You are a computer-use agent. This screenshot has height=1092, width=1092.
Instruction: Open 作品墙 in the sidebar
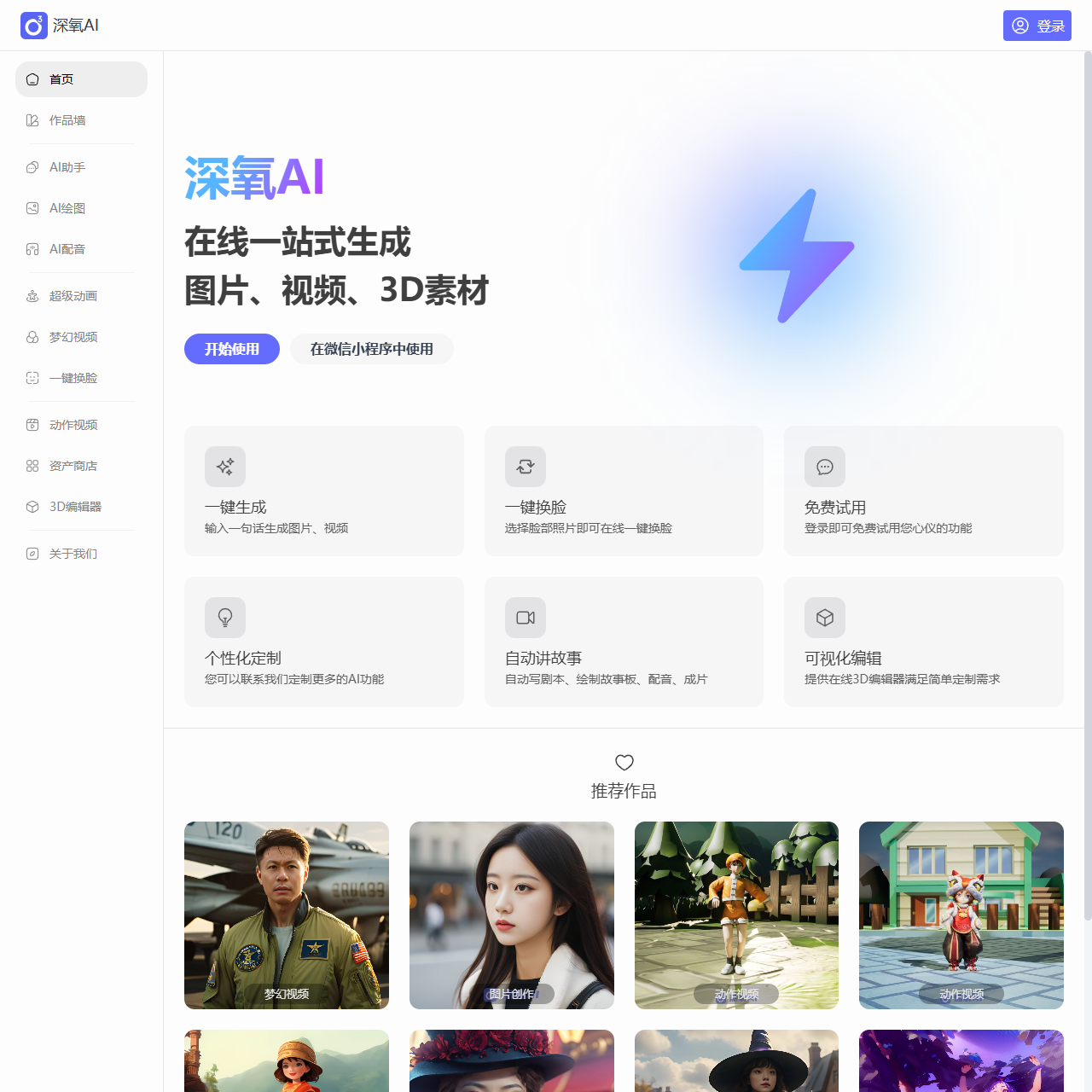[x=67, y=120]
